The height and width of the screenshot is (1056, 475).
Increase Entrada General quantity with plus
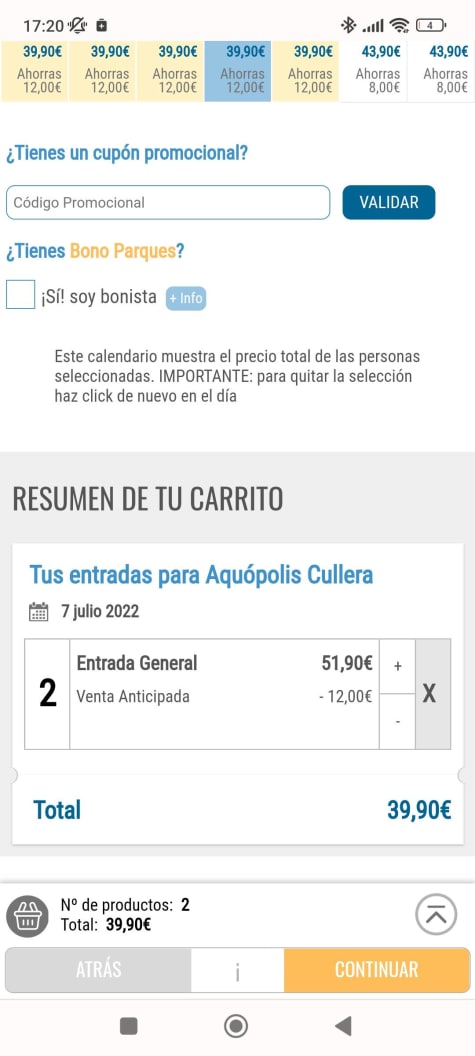click(398, 666)
